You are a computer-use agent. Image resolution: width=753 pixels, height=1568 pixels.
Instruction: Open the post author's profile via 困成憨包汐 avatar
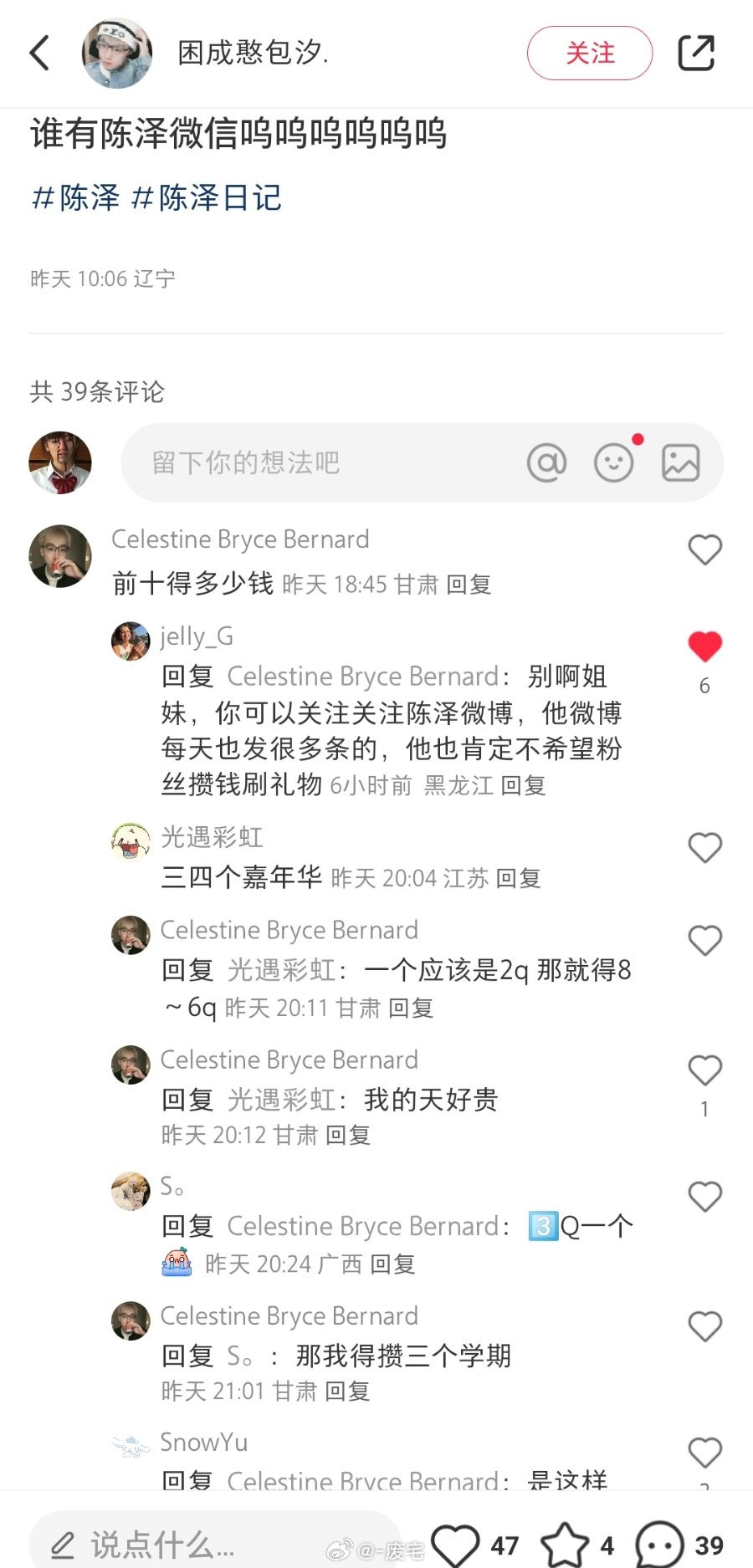(117, 53)
